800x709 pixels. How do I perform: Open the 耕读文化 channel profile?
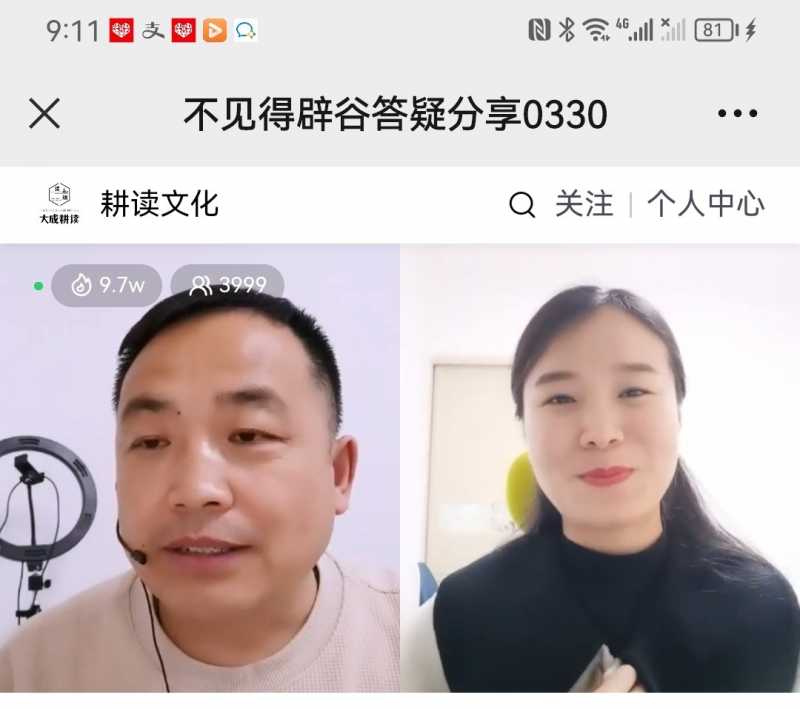(x=159, y=204)
